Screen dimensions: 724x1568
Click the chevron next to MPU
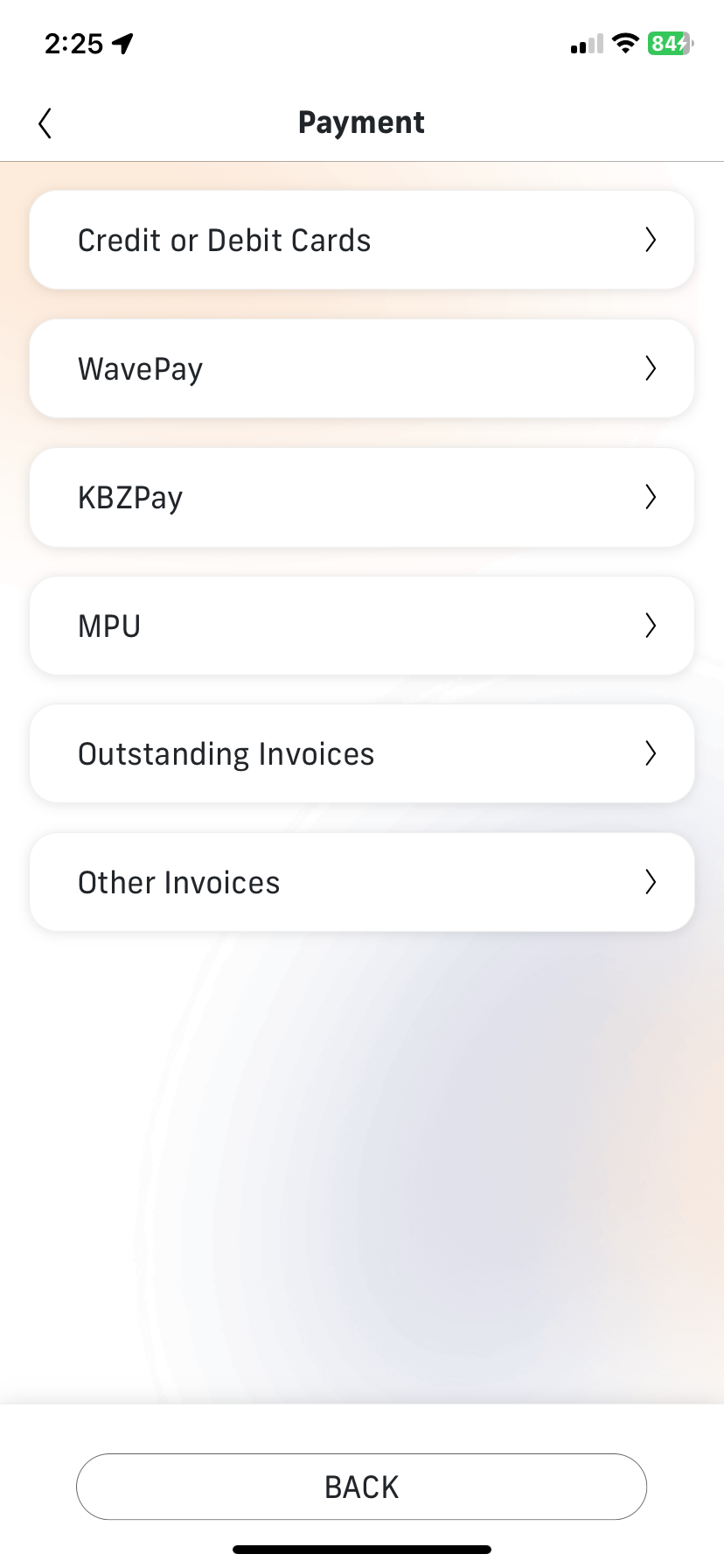tap(650, 626)
